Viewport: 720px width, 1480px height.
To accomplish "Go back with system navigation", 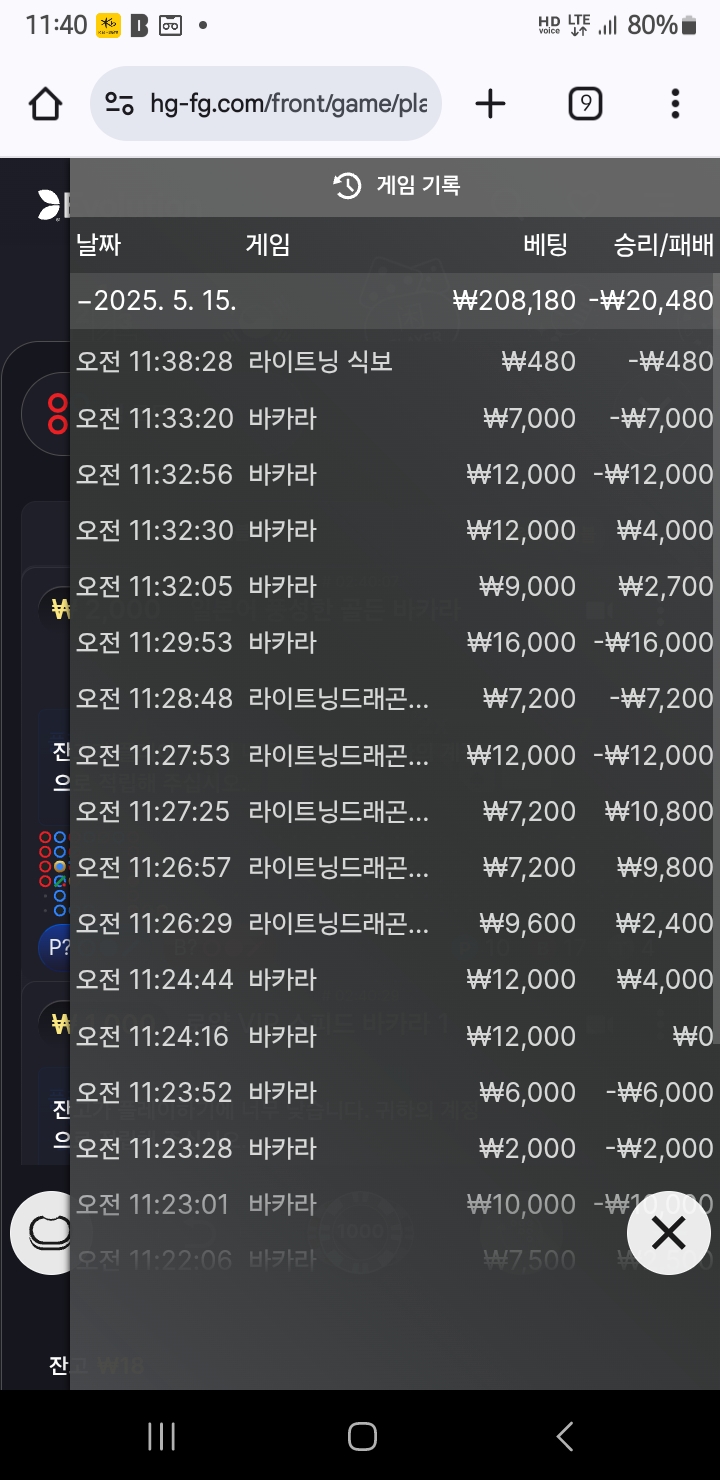I will pos(565,1437).
